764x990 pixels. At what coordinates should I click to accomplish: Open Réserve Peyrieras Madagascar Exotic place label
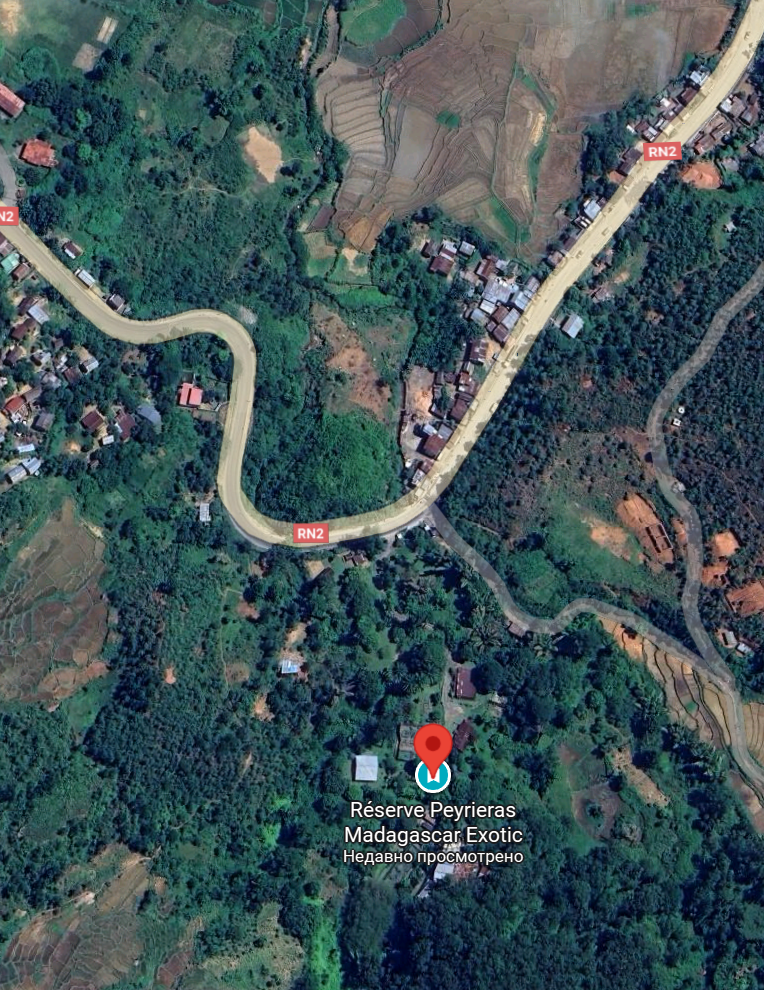[x=433, y=822]
